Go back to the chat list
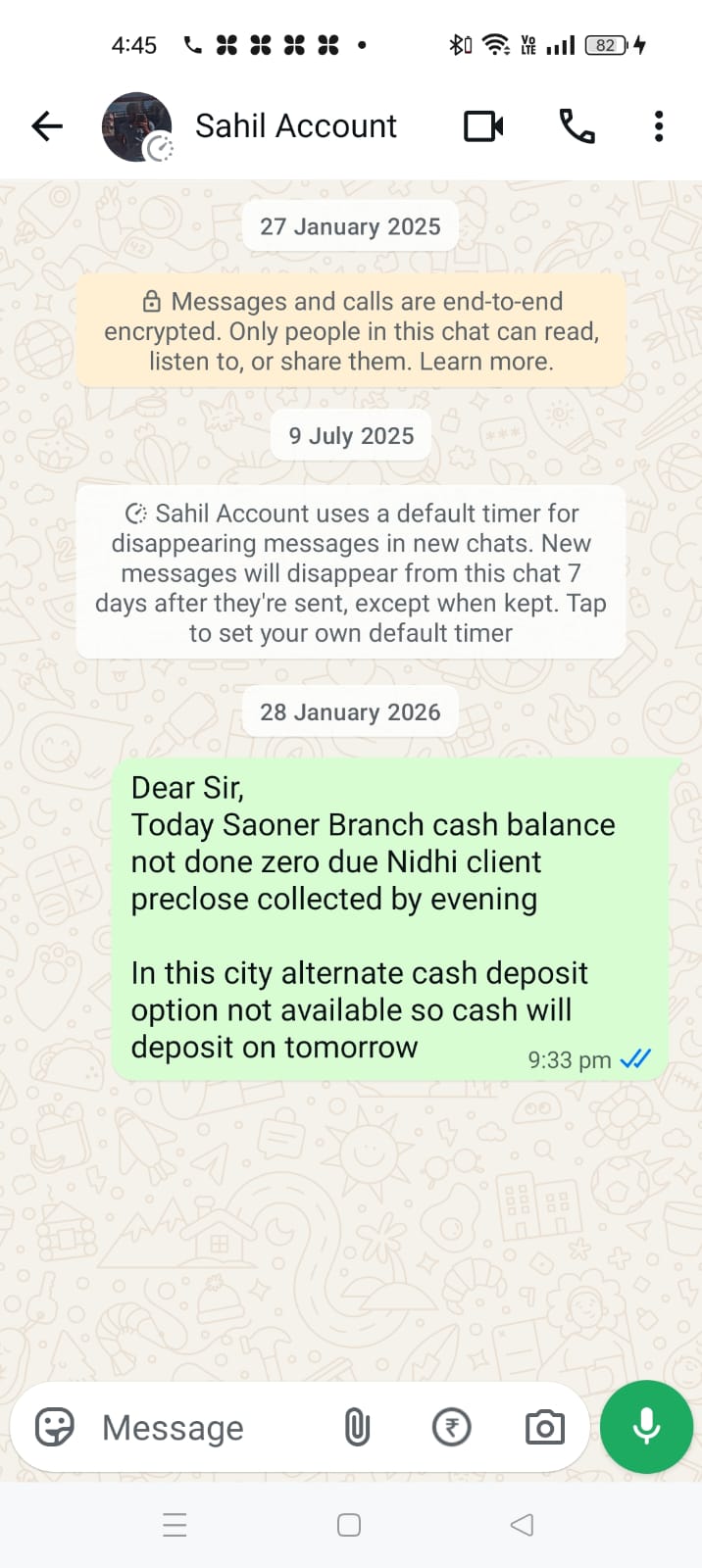The height and width of the screenshot is (1568, 702). pyautogui.click(x=46, y=126)
